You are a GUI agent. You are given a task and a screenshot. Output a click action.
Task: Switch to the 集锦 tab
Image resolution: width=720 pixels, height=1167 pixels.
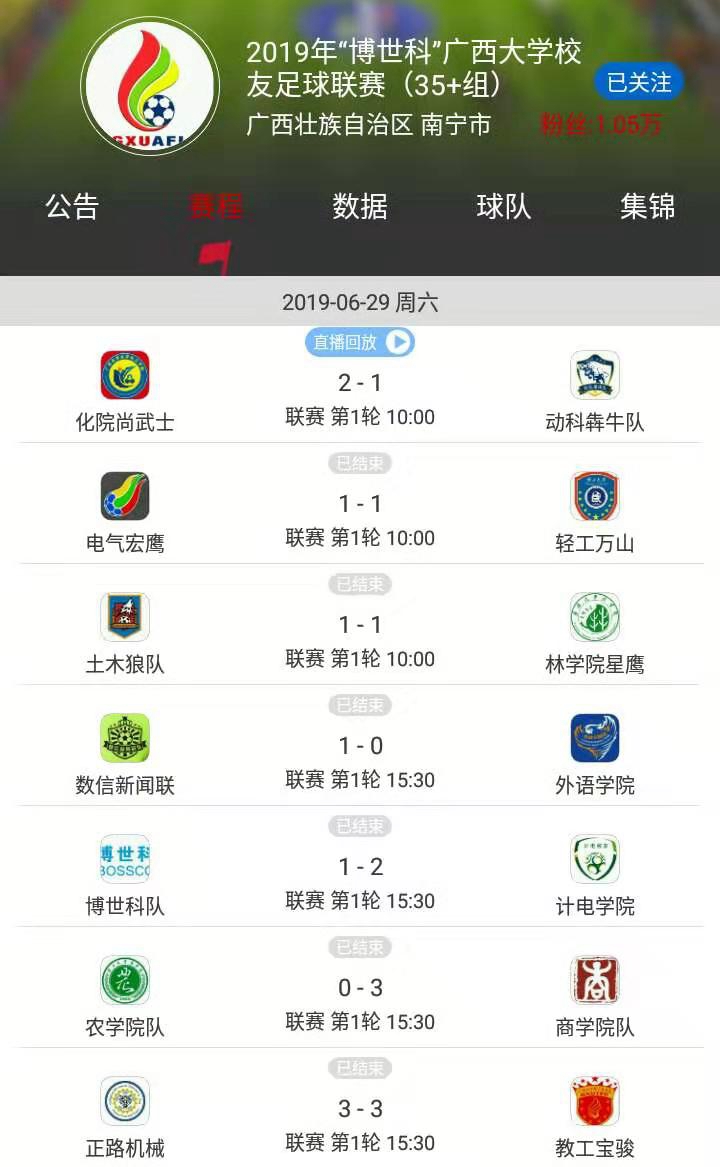pos(647,207)
